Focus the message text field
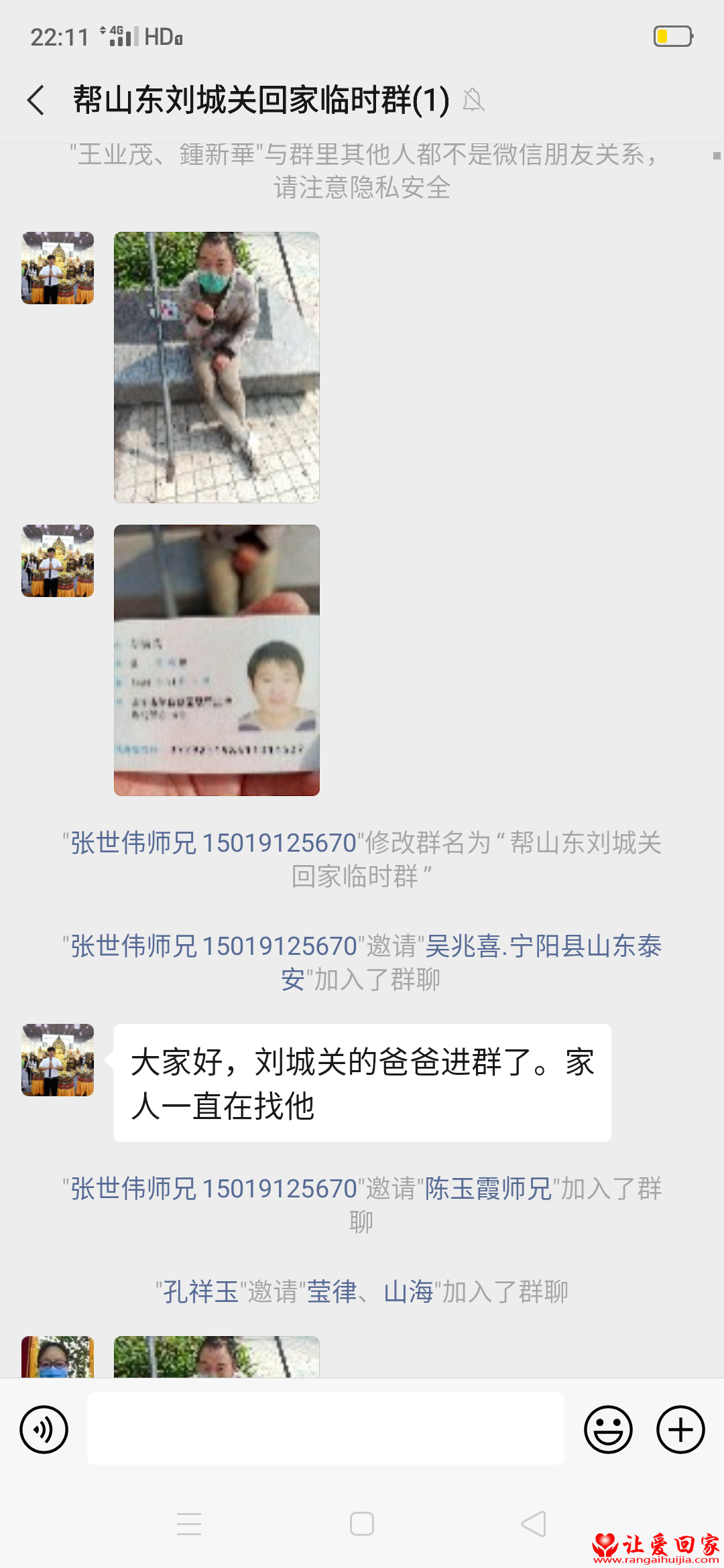 [325, 1429]
